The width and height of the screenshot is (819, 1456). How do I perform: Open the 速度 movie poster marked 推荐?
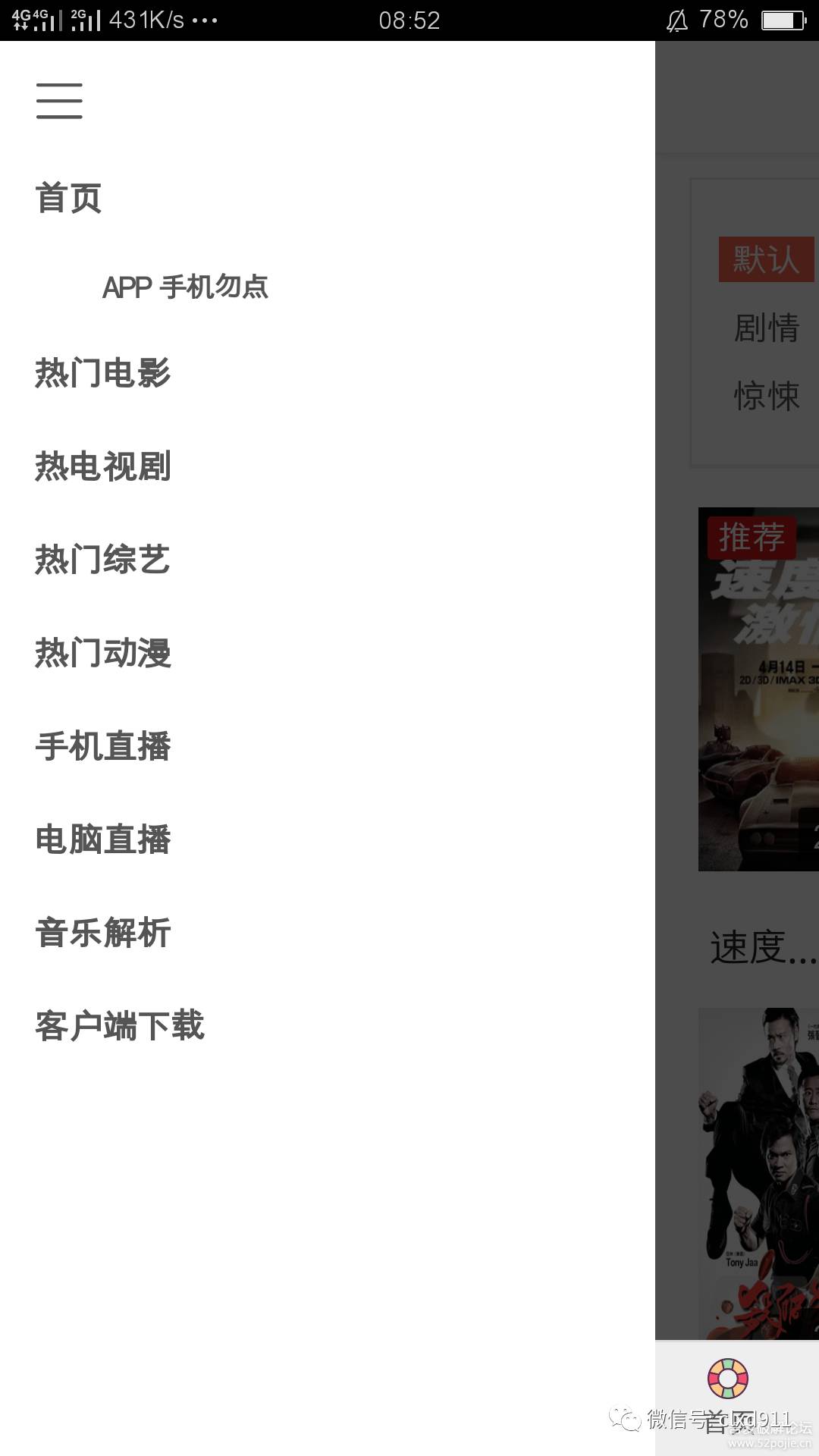click(x=758, y=690)
